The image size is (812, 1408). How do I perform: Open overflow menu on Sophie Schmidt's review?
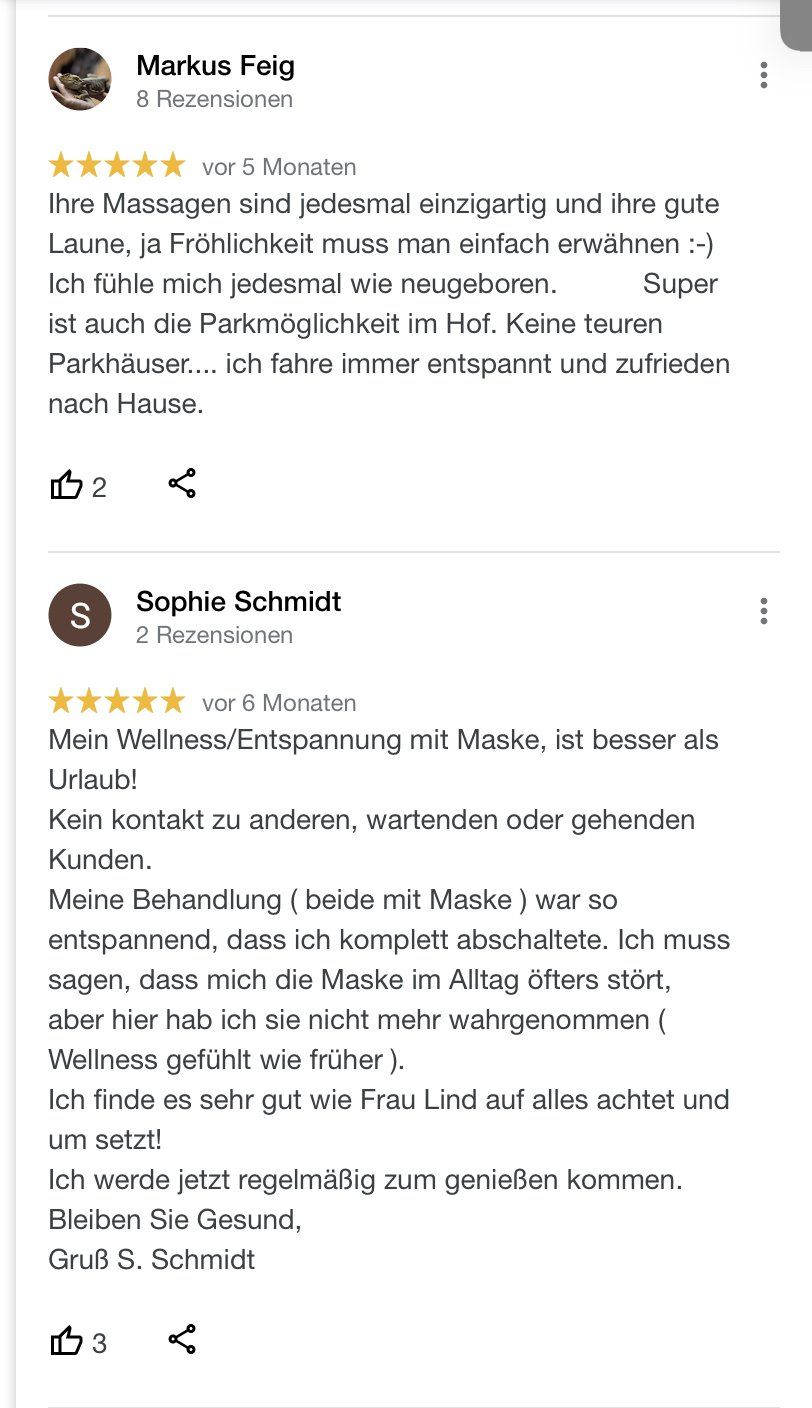click(x=763, y=611)
